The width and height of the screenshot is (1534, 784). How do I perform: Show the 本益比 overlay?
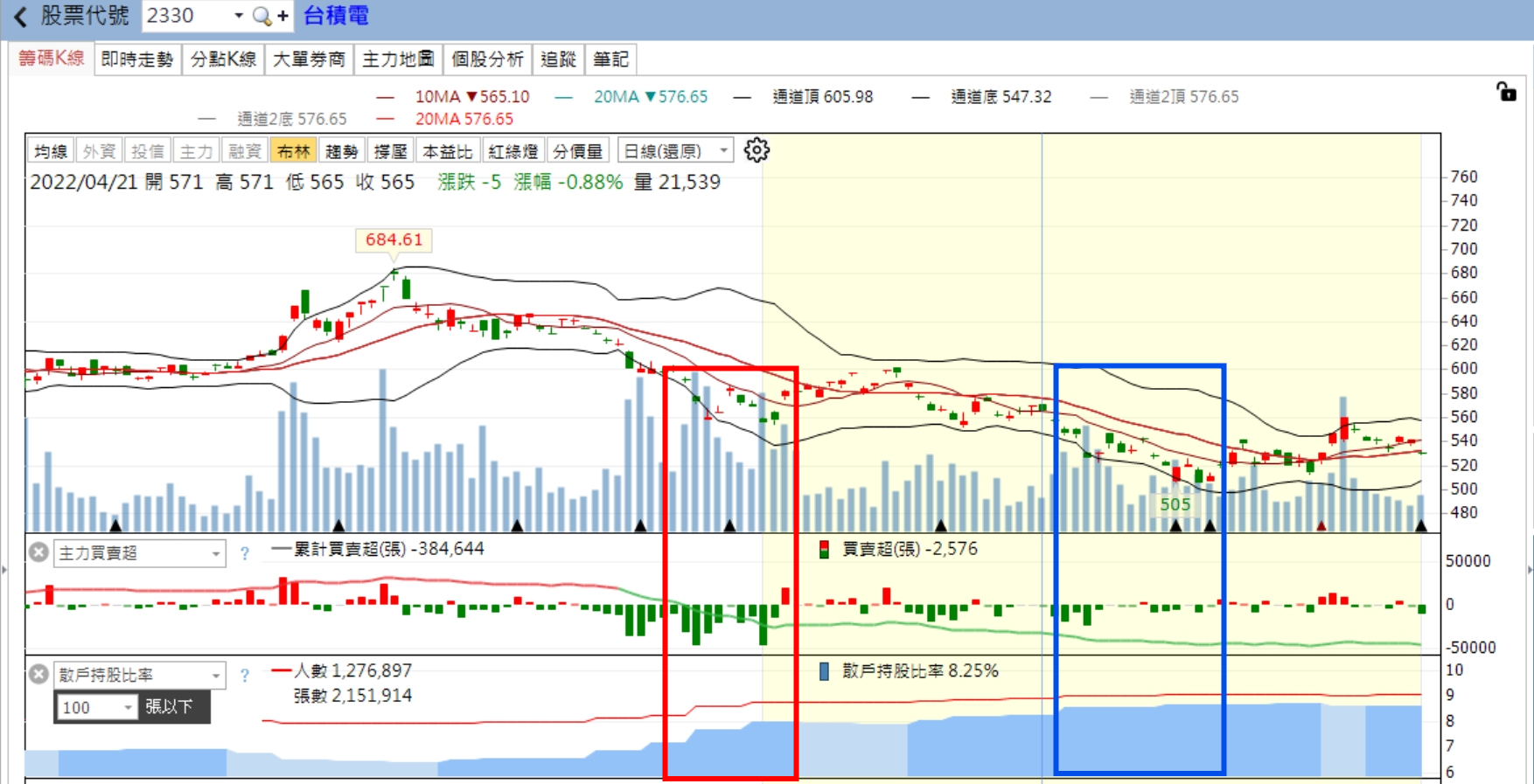[x=447, y=151]
